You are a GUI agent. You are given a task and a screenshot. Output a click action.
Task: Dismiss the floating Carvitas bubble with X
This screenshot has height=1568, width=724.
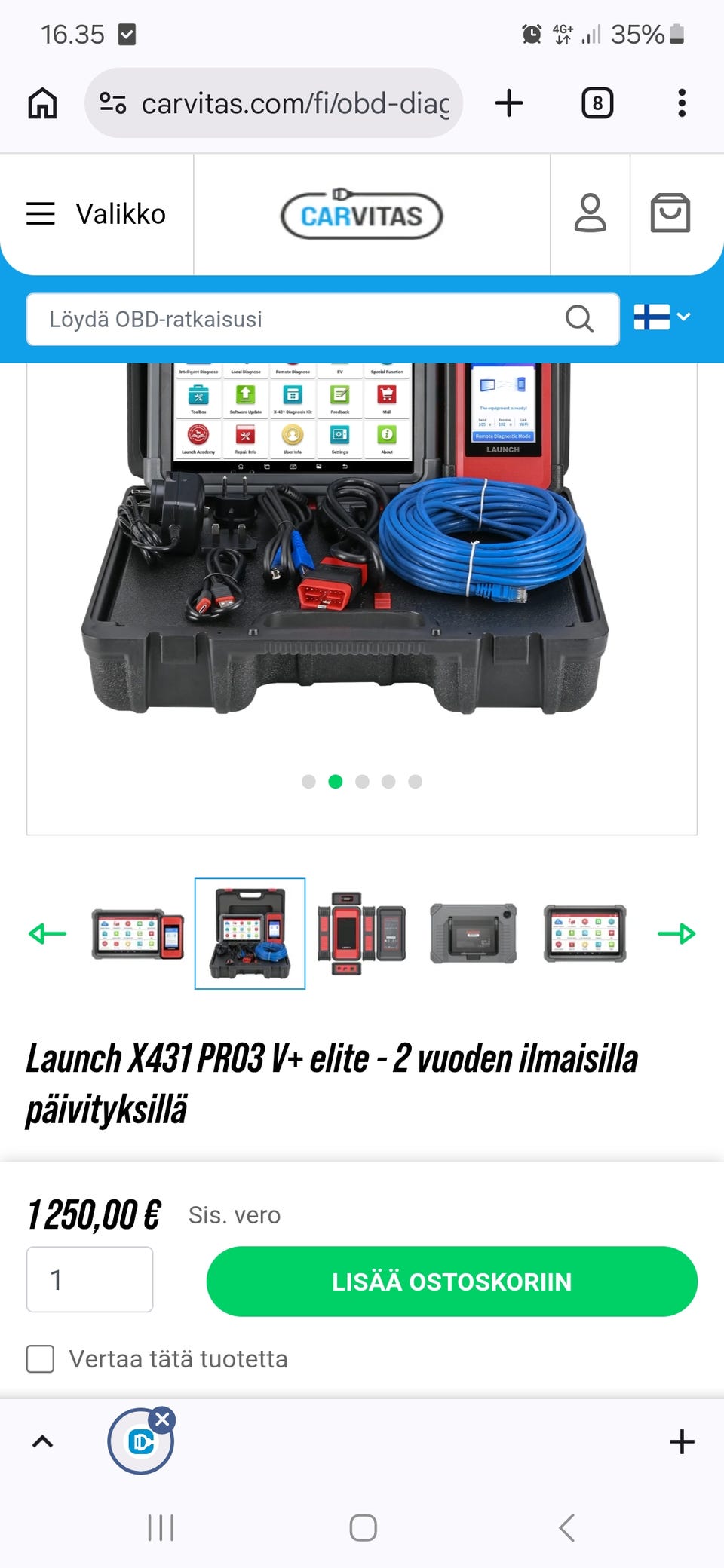point(162,1419)
